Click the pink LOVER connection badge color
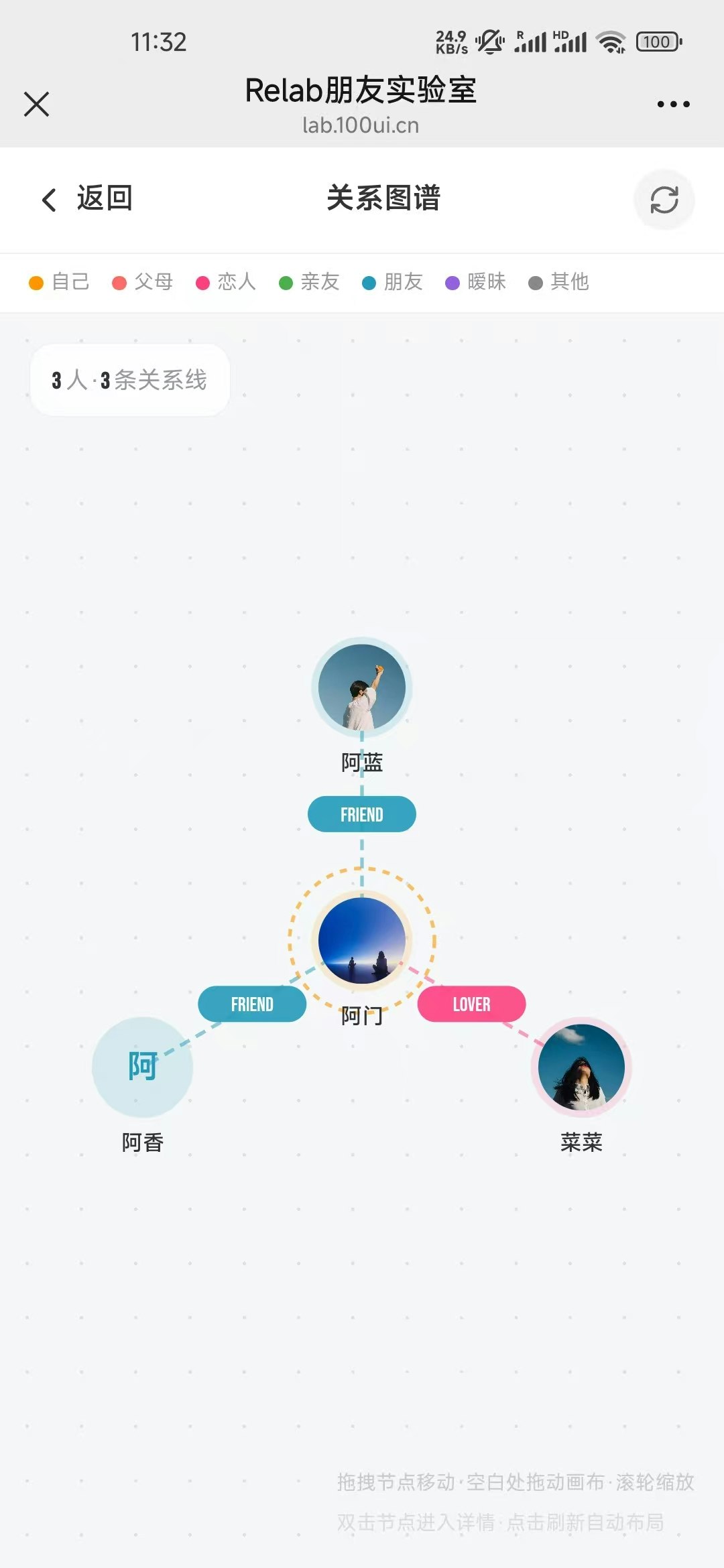The width and height of the screenshot is (724, 1568). (473, 1004)
